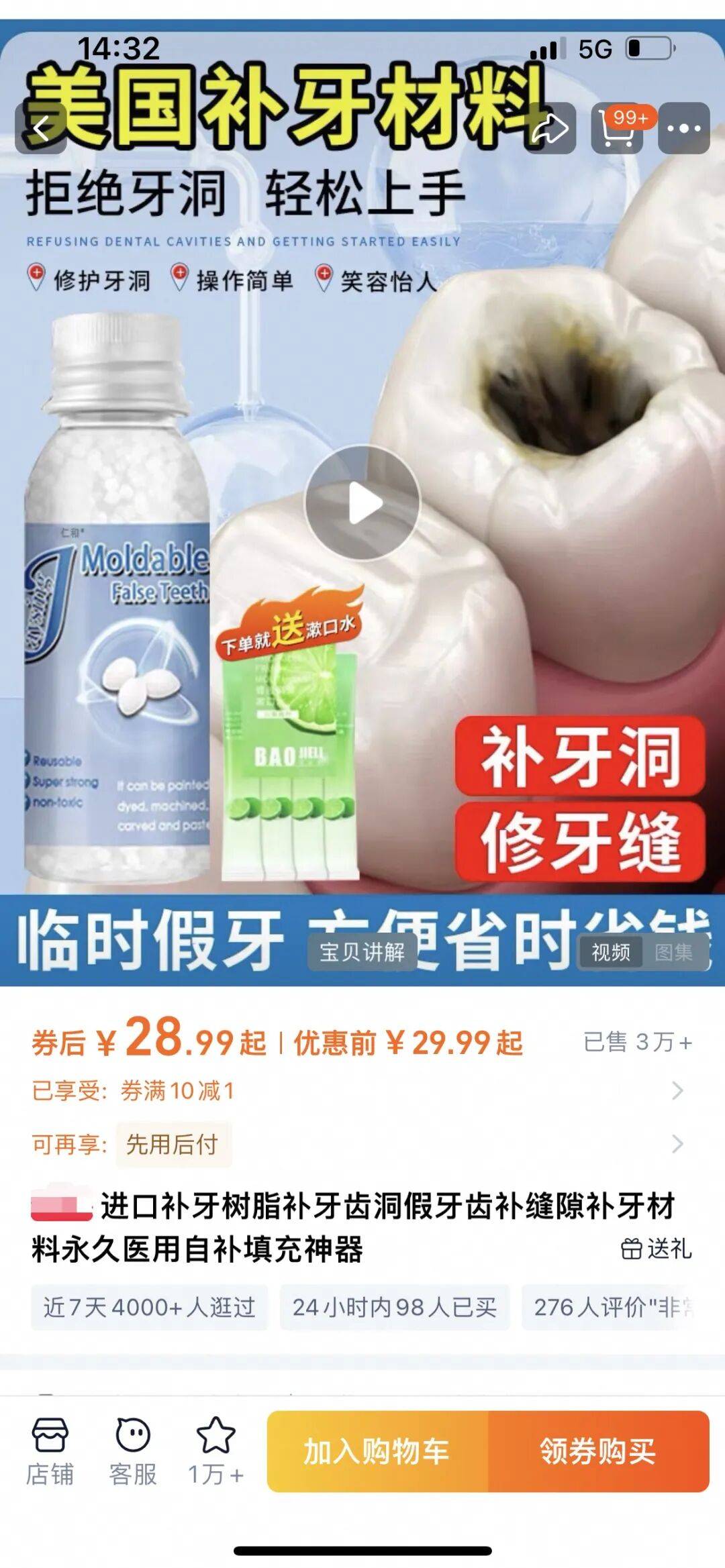The height and width of the screenshot is (1568, 725).
Task: Open the three-dot overflow menu
Action: click(683, 129)
